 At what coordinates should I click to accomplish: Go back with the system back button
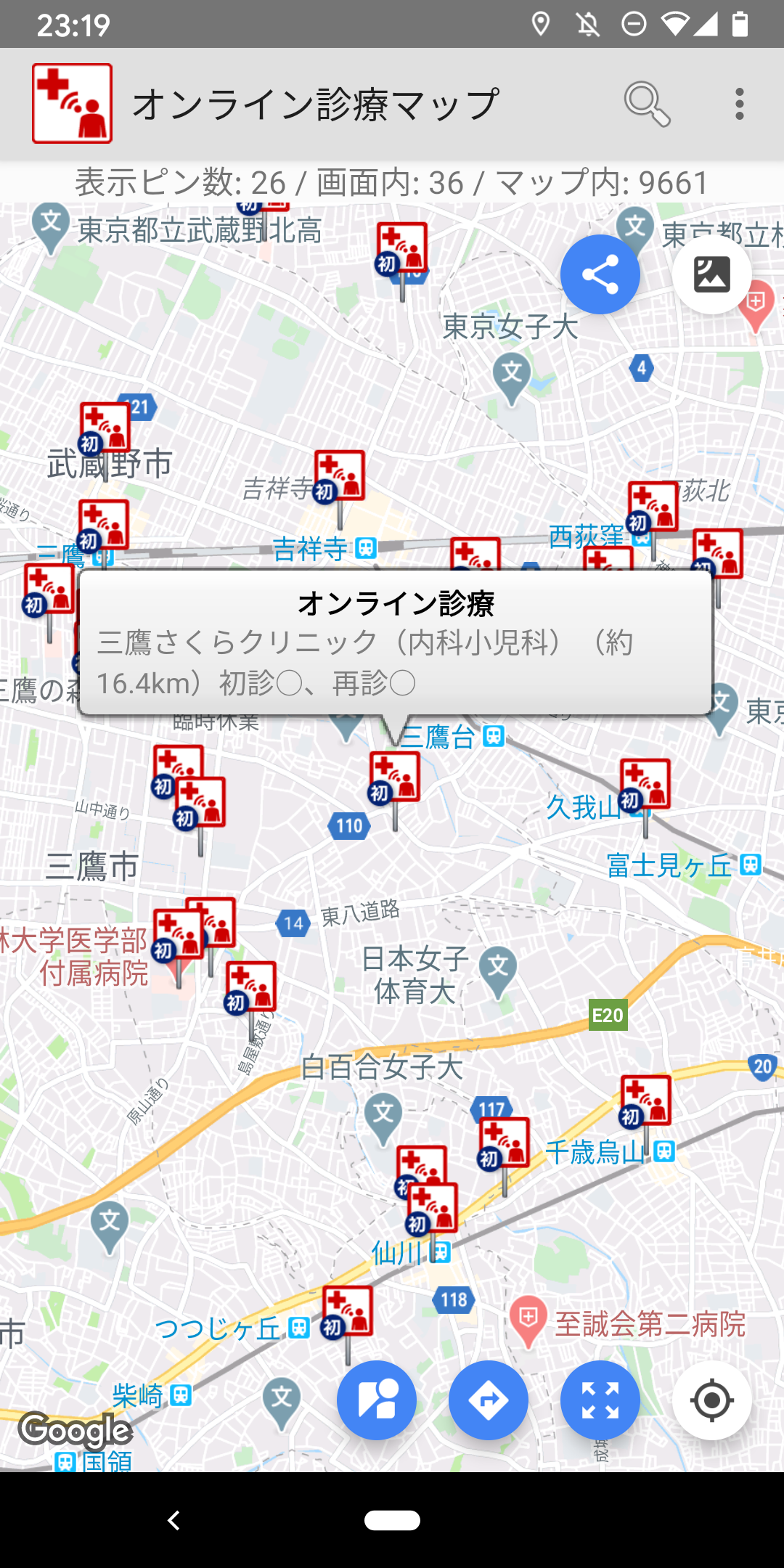click(173, 1520)
